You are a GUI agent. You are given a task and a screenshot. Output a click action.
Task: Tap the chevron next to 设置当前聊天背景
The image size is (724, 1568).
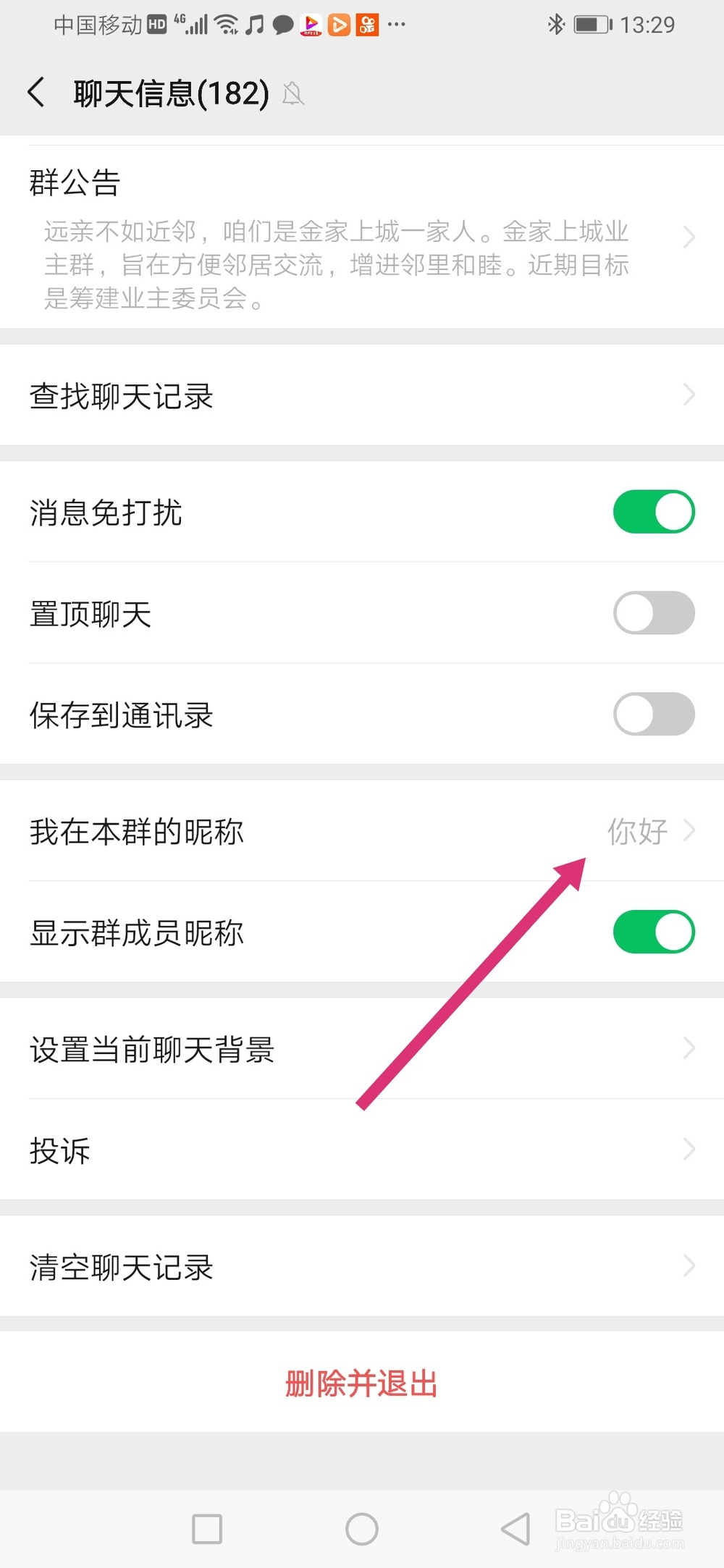(x=689, y=1049)
